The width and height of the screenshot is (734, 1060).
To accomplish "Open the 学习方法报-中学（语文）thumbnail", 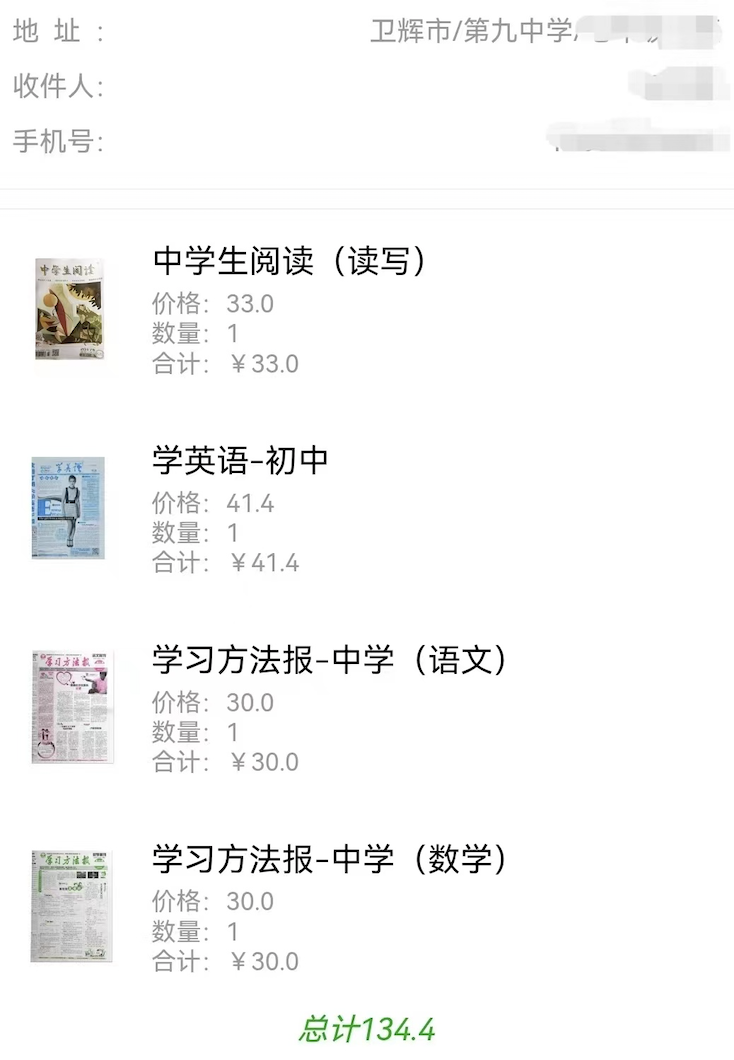I will tap(70, 707).
